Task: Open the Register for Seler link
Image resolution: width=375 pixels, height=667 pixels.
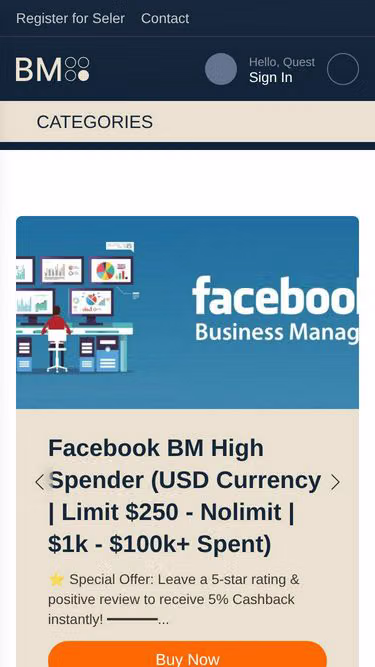Action: pos(71,18)
